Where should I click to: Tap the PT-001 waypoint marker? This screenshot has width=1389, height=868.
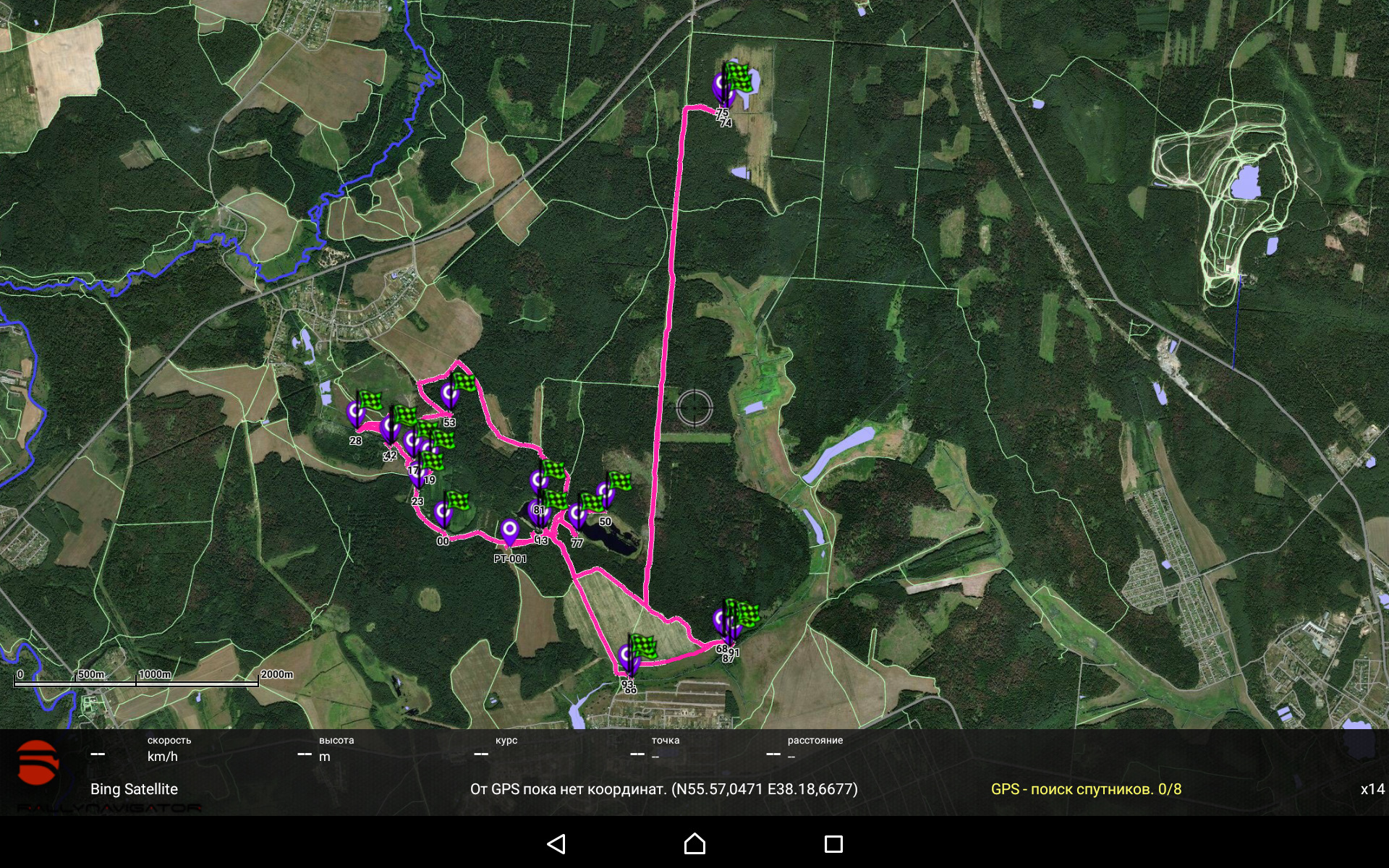(x=510, y=532)
